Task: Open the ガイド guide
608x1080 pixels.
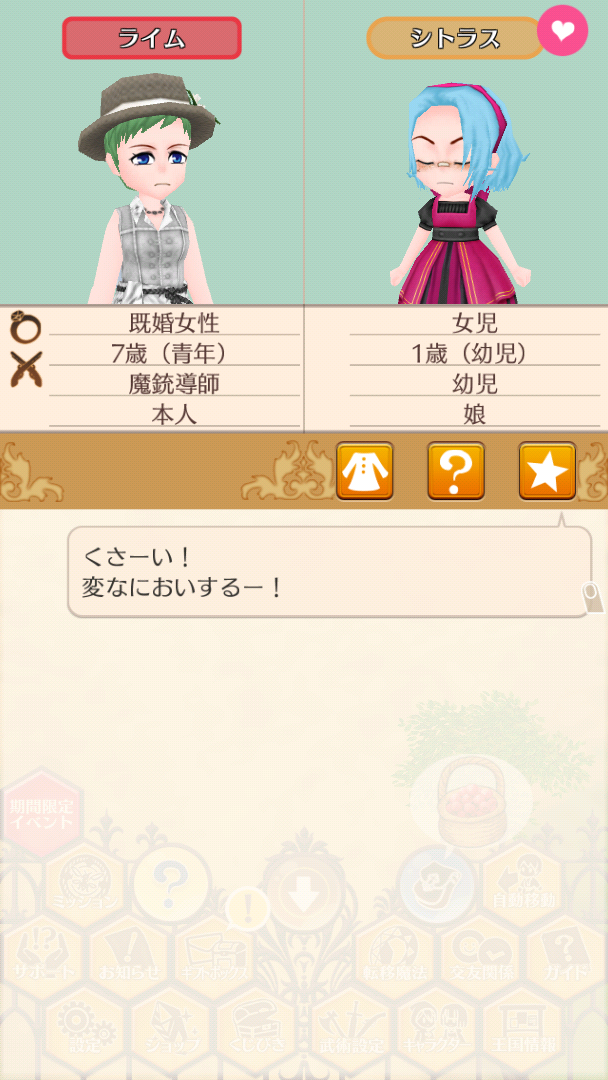Action: (566, 955)
